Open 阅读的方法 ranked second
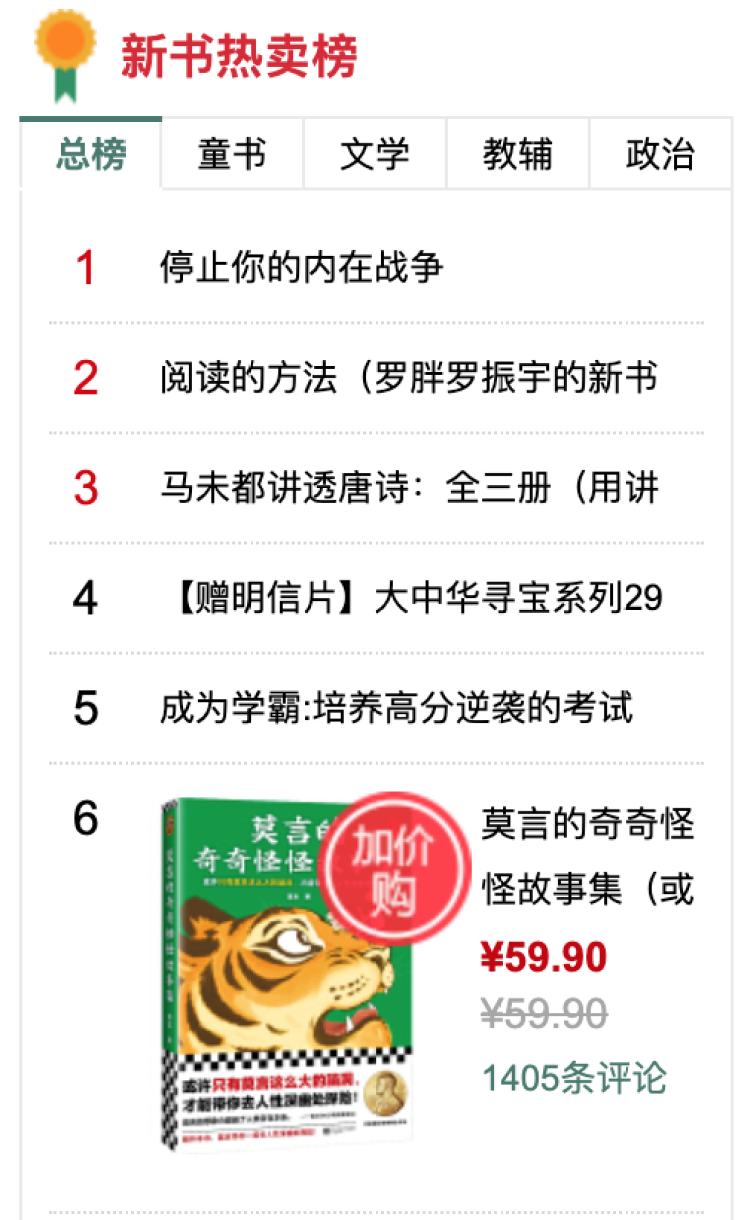750x1220 pixels. coord(408,378)
